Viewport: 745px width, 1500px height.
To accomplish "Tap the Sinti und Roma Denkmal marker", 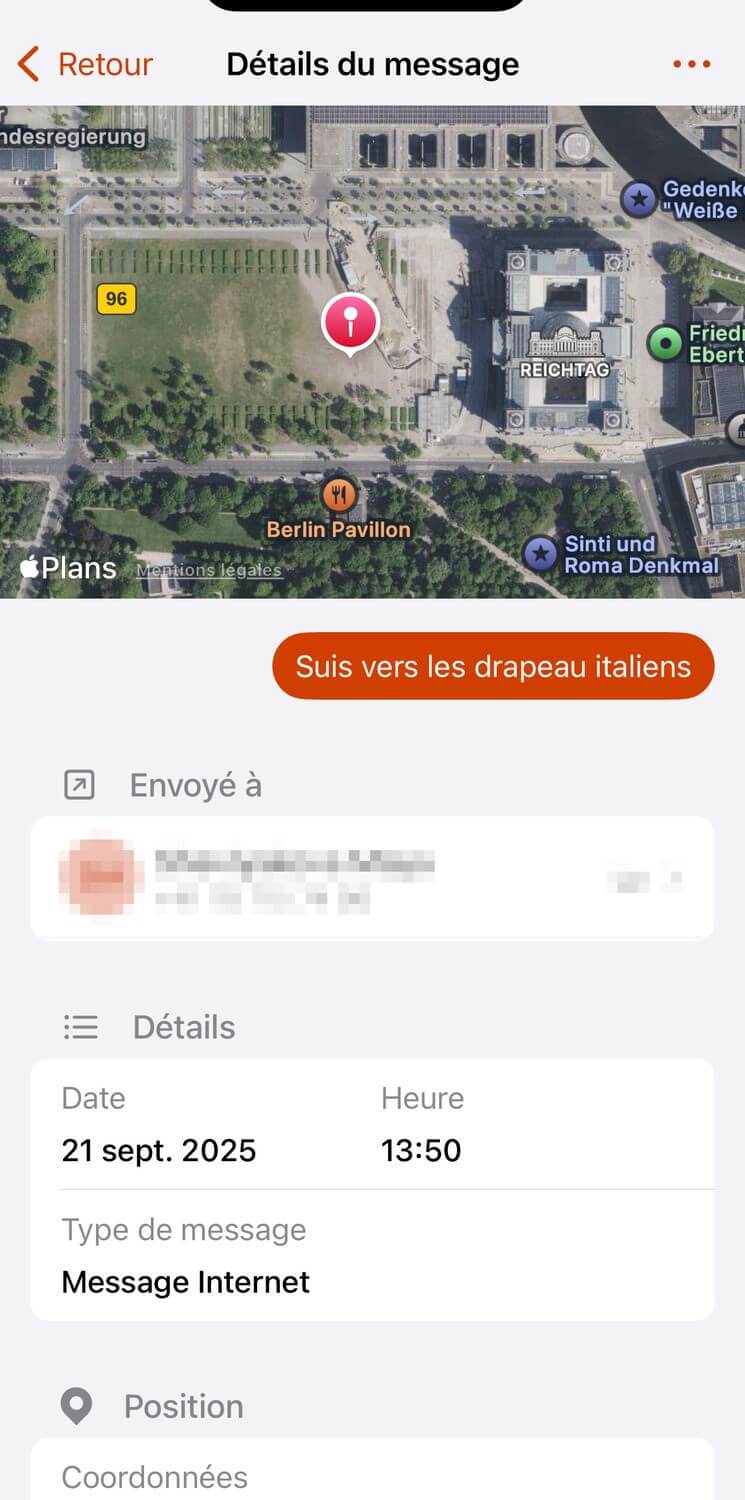I will [541, 553].
